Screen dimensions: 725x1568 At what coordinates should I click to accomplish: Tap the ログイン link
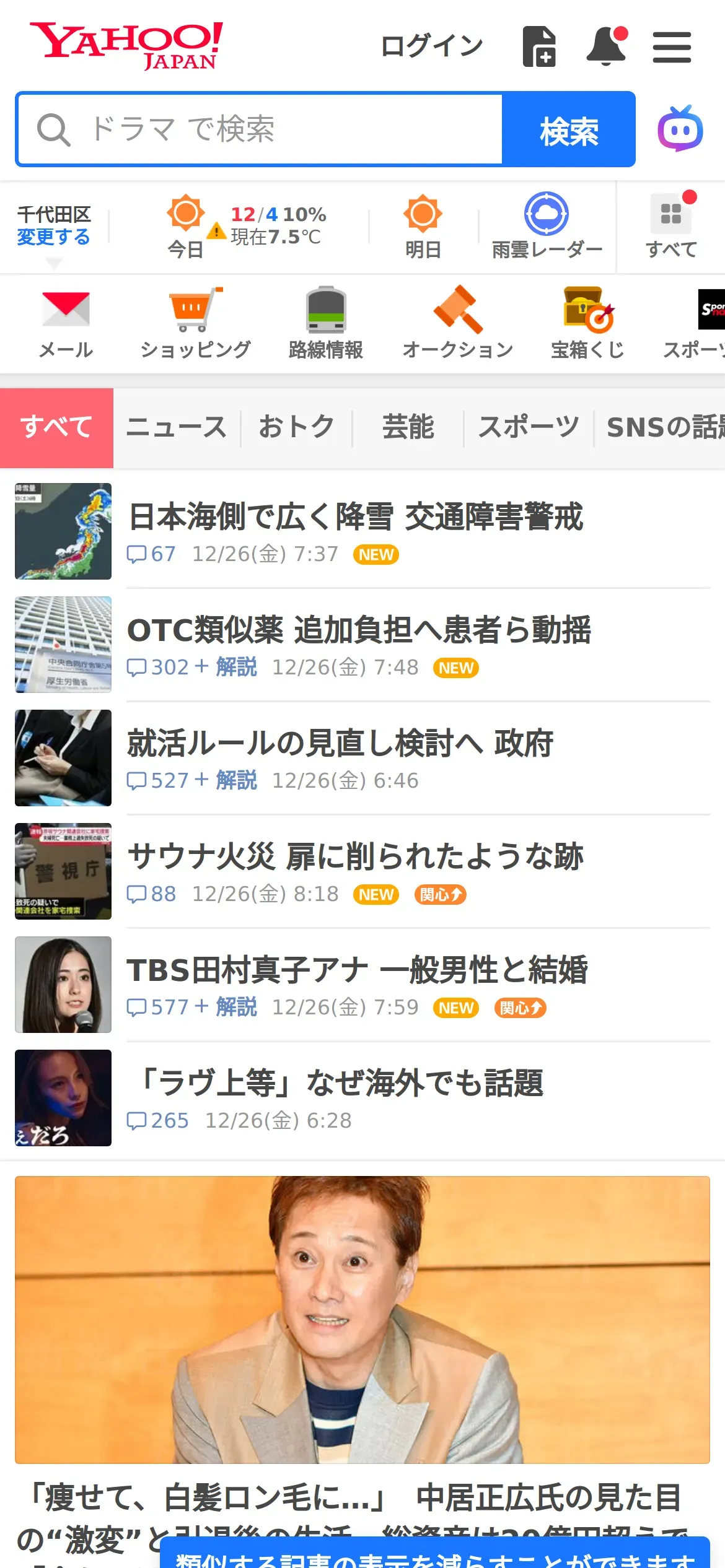pyautogui.click(x=431, y=46)
